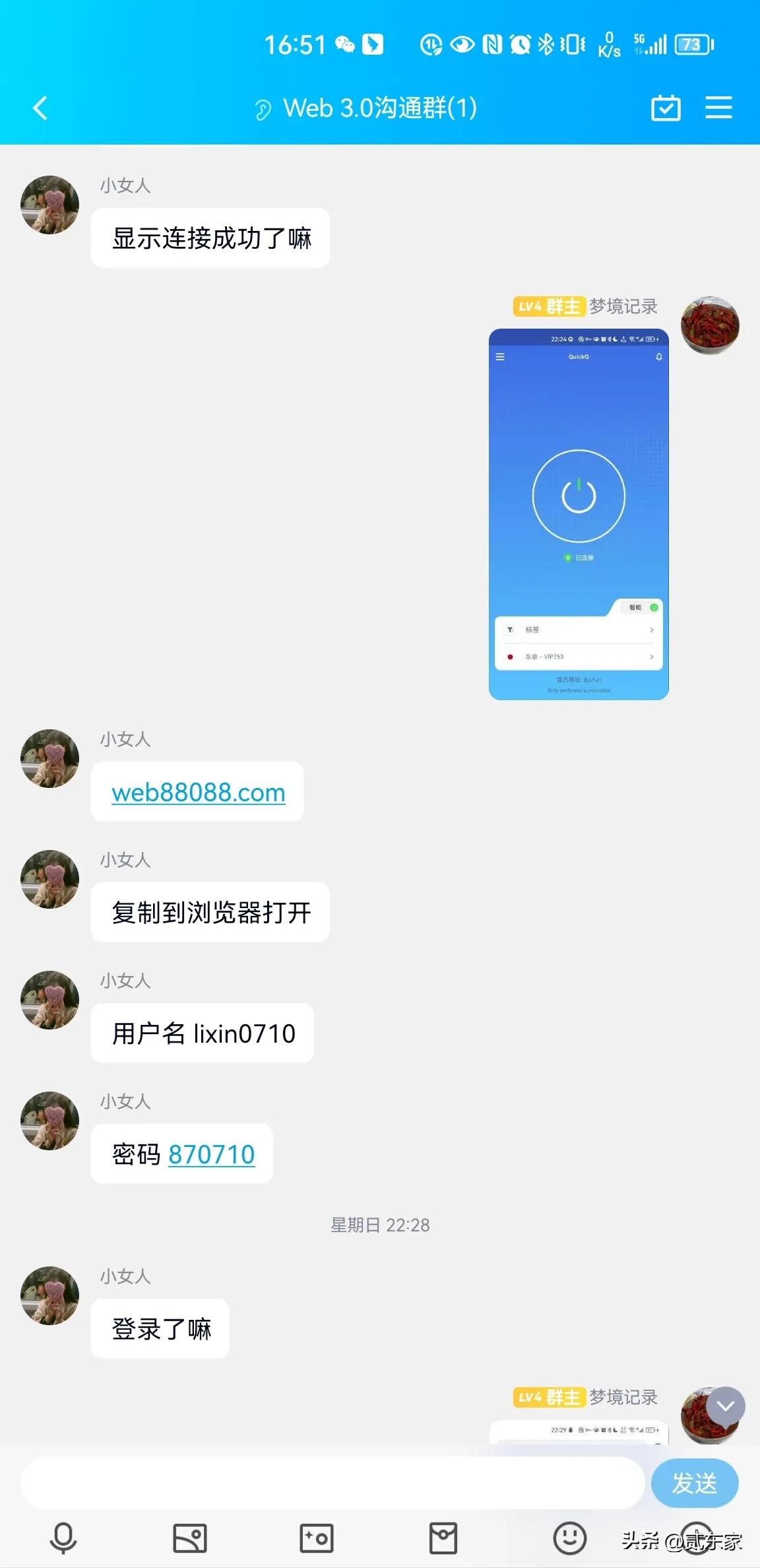
Task: Open the red packet envelope icon
Action: (x=443, y=1538)
